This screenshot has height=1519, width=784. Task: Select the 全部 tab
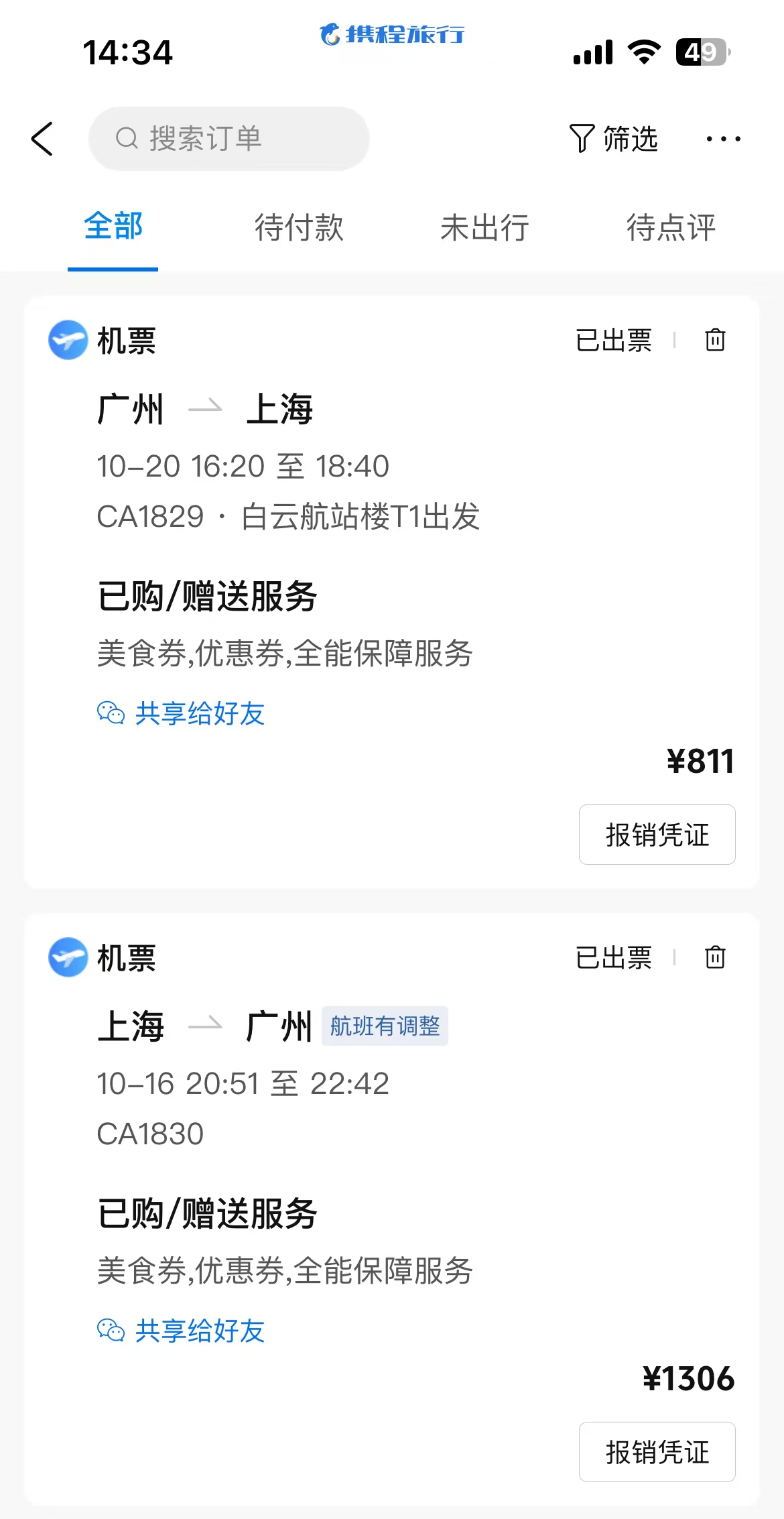click(113, 227)
